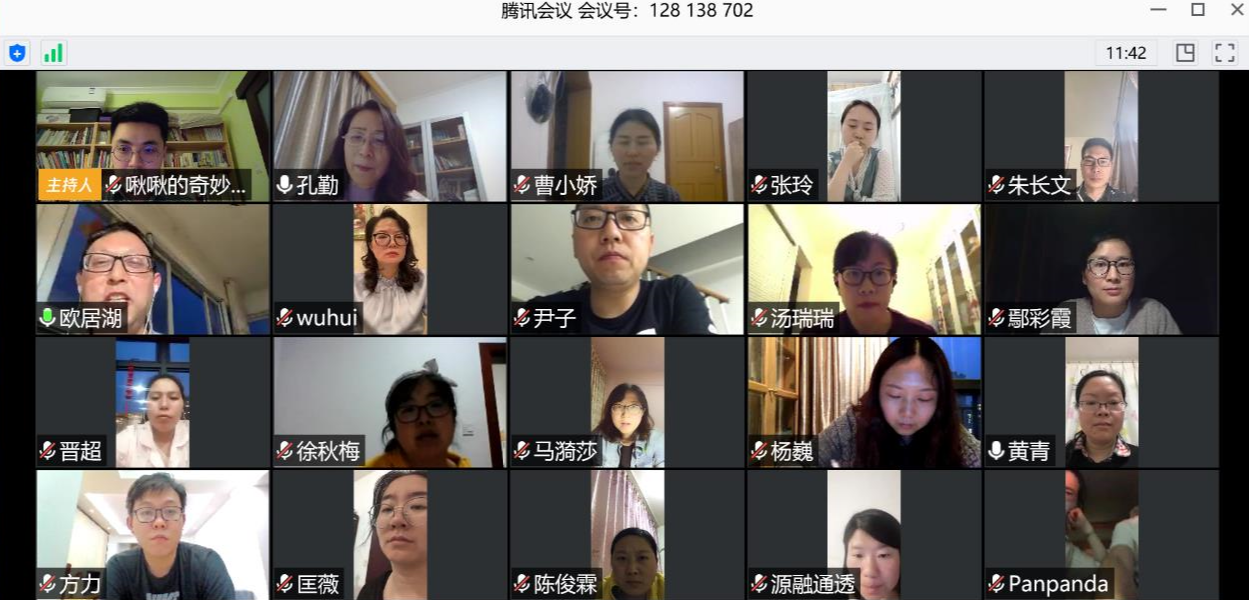Select 曹小娇's video tile
The width and height of the screenshot is (1249, 600).
627,135
